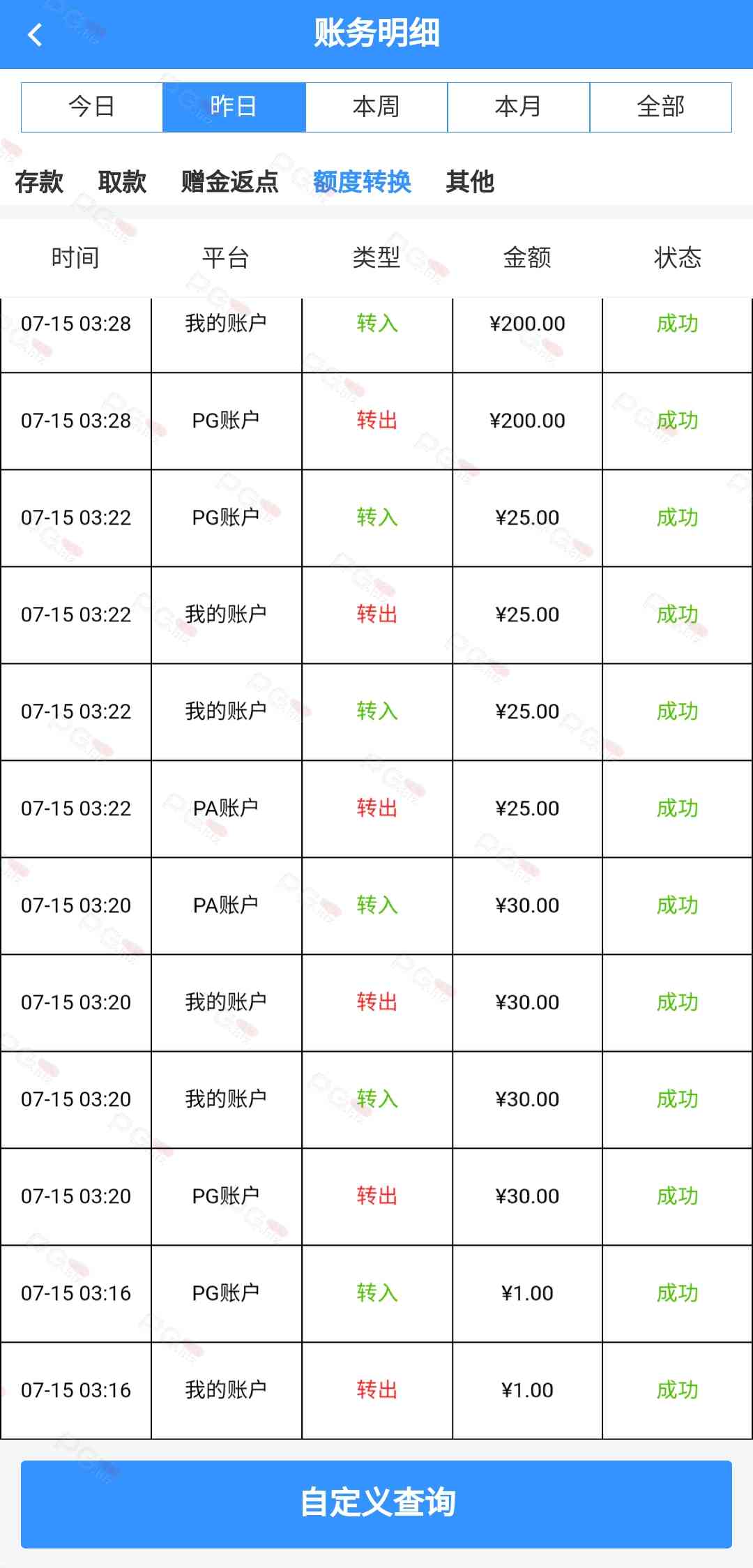Select the 额度转换 category
This screenshot has height=1568, width=753.
click(x=362, y=182)
